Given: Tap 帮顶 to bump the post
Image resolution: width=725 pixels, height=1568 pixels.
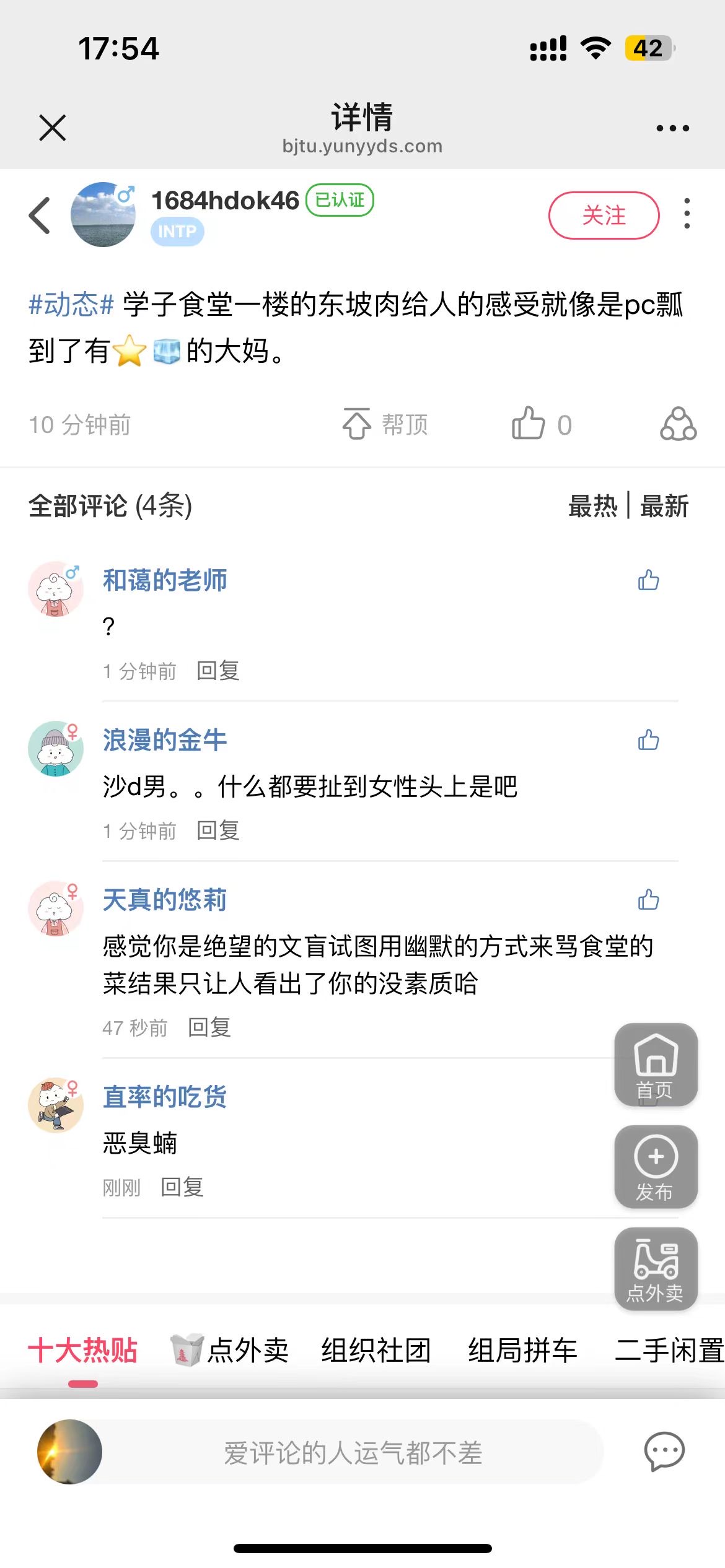Looking at the screenshot, I should click(x=385, y=425).
